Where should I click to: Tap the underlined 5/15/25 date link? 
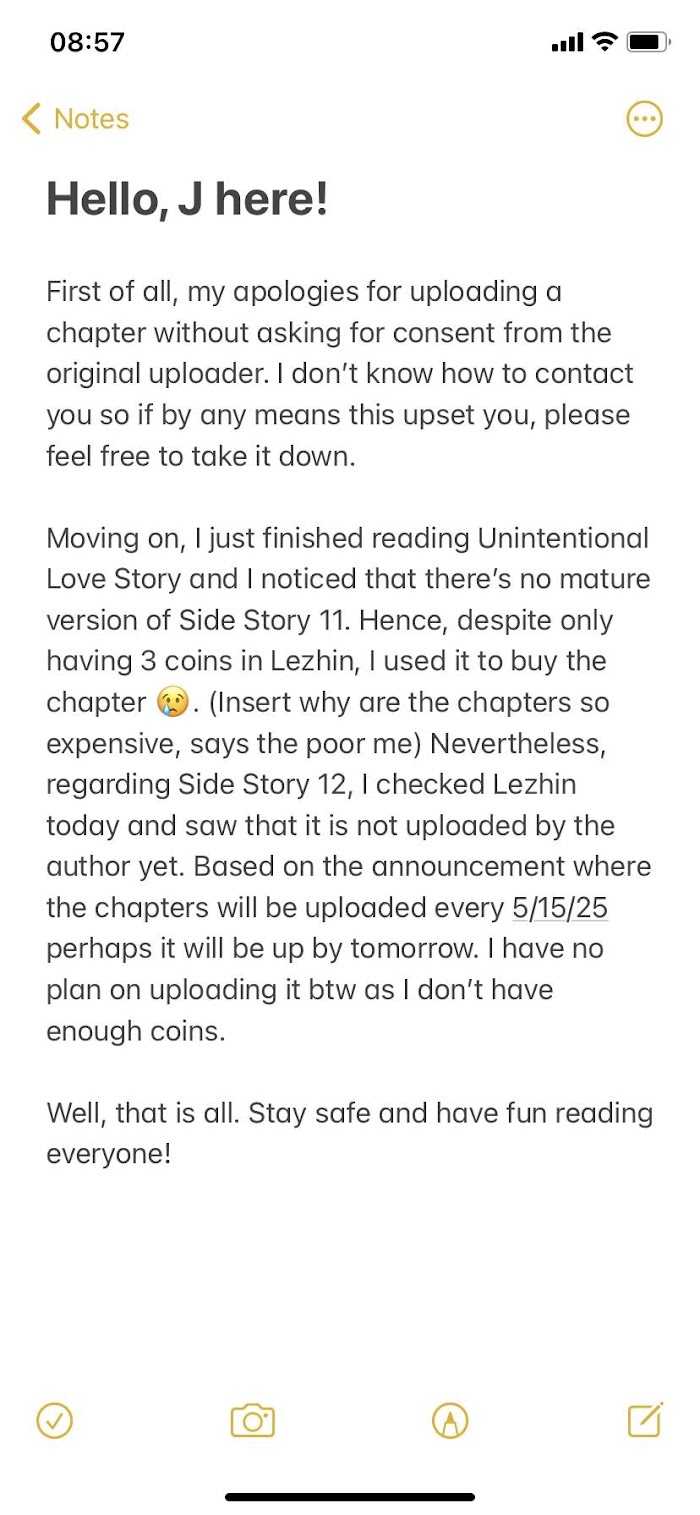[560, 908]
